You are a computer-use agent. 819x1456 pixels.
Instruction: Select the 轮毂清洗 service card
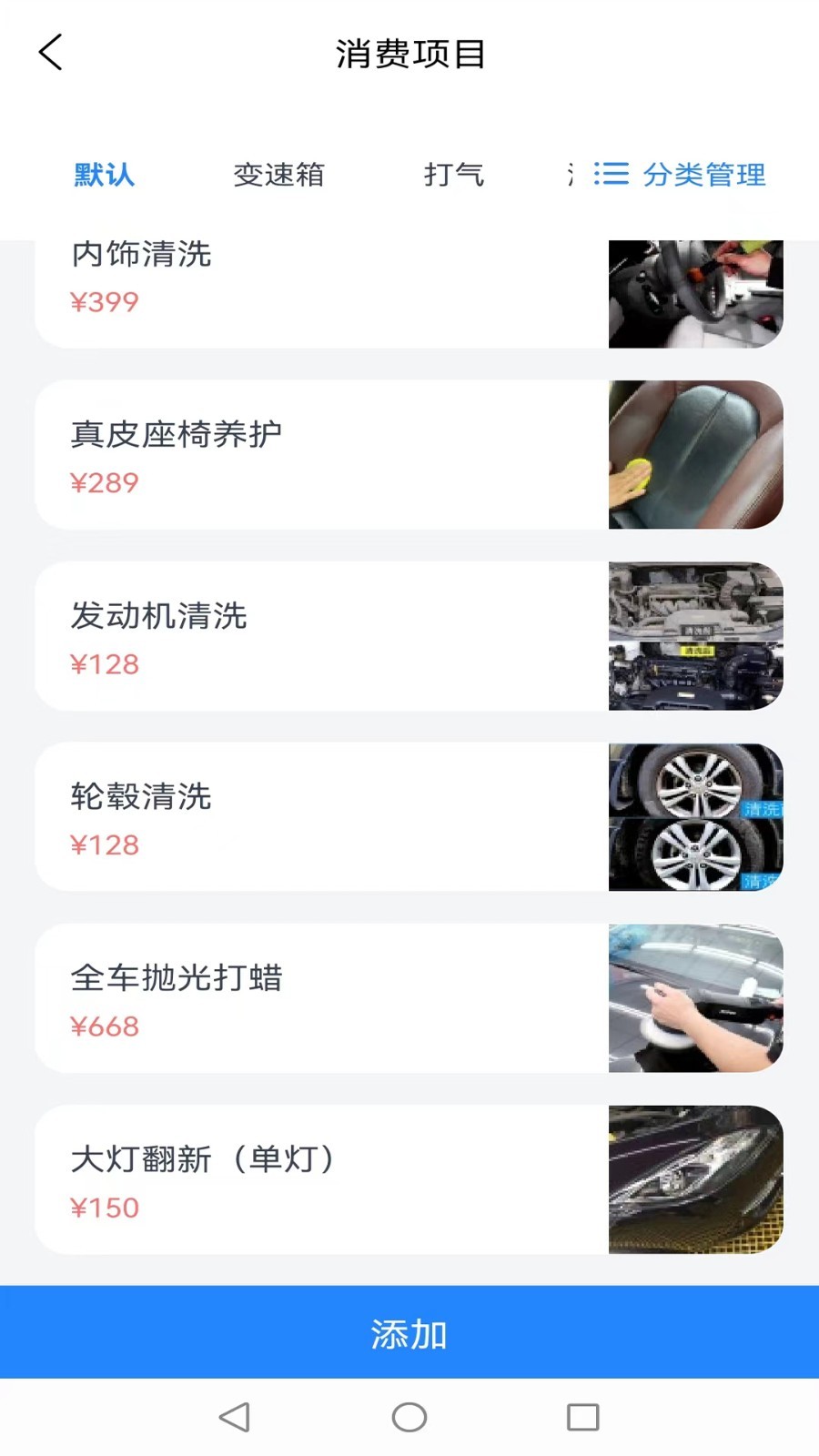point(318,817)
